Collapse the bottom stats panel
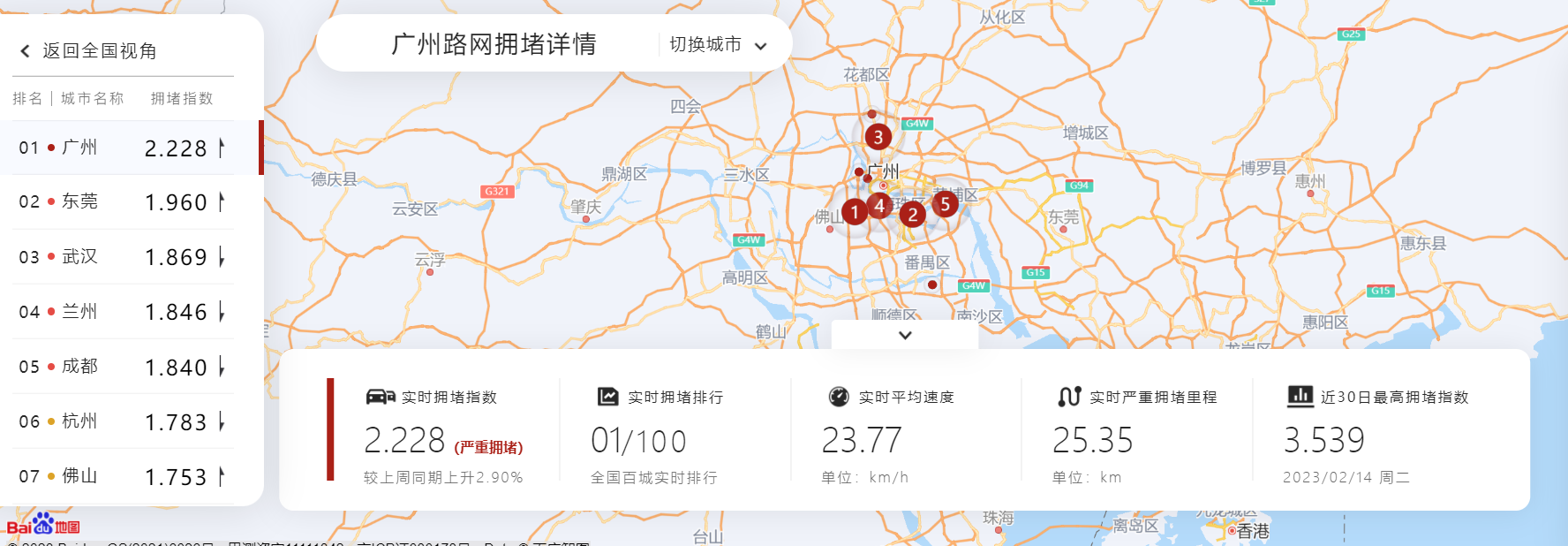Screen dimensions: 1568x546 coord(904,335)
